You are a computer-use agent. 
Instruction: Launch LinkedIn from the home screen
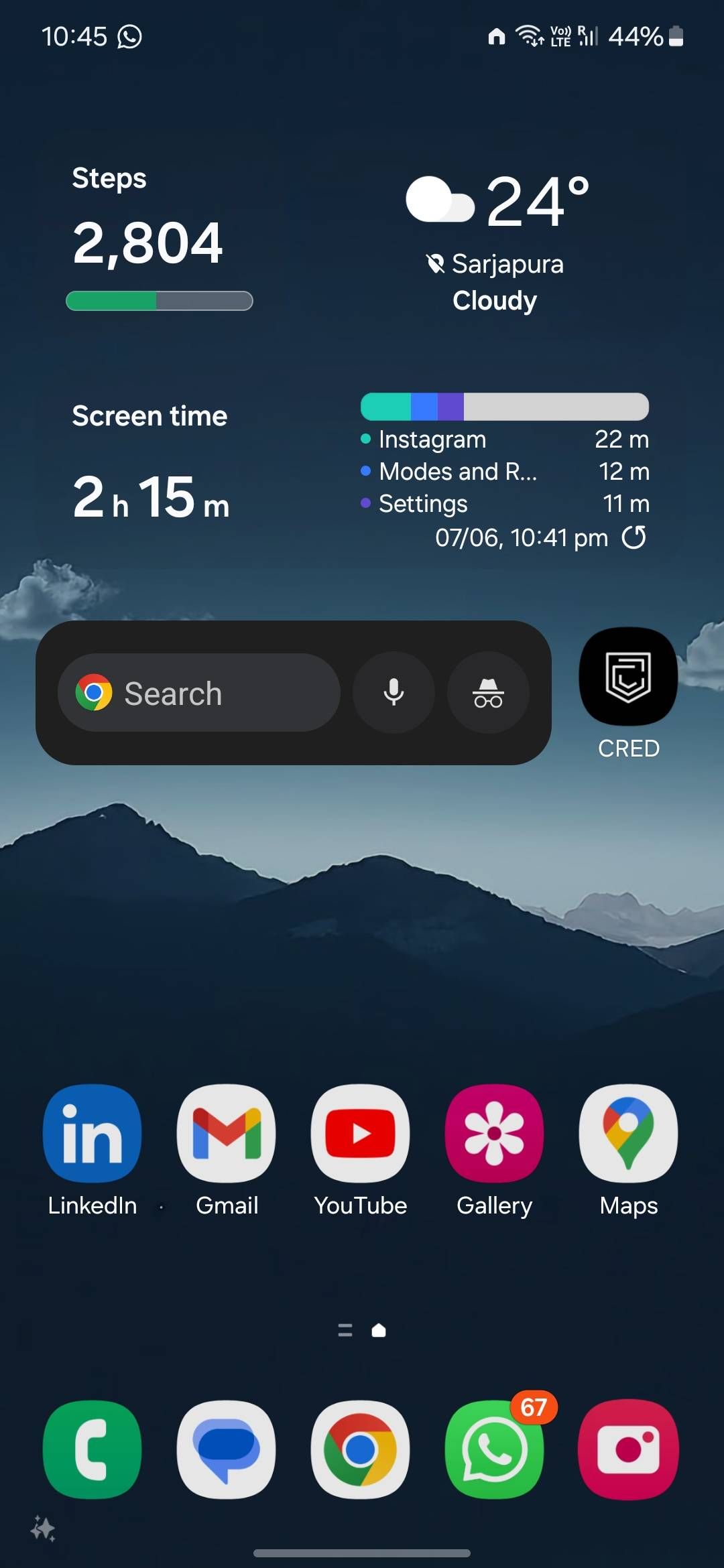coord(92,1132)
